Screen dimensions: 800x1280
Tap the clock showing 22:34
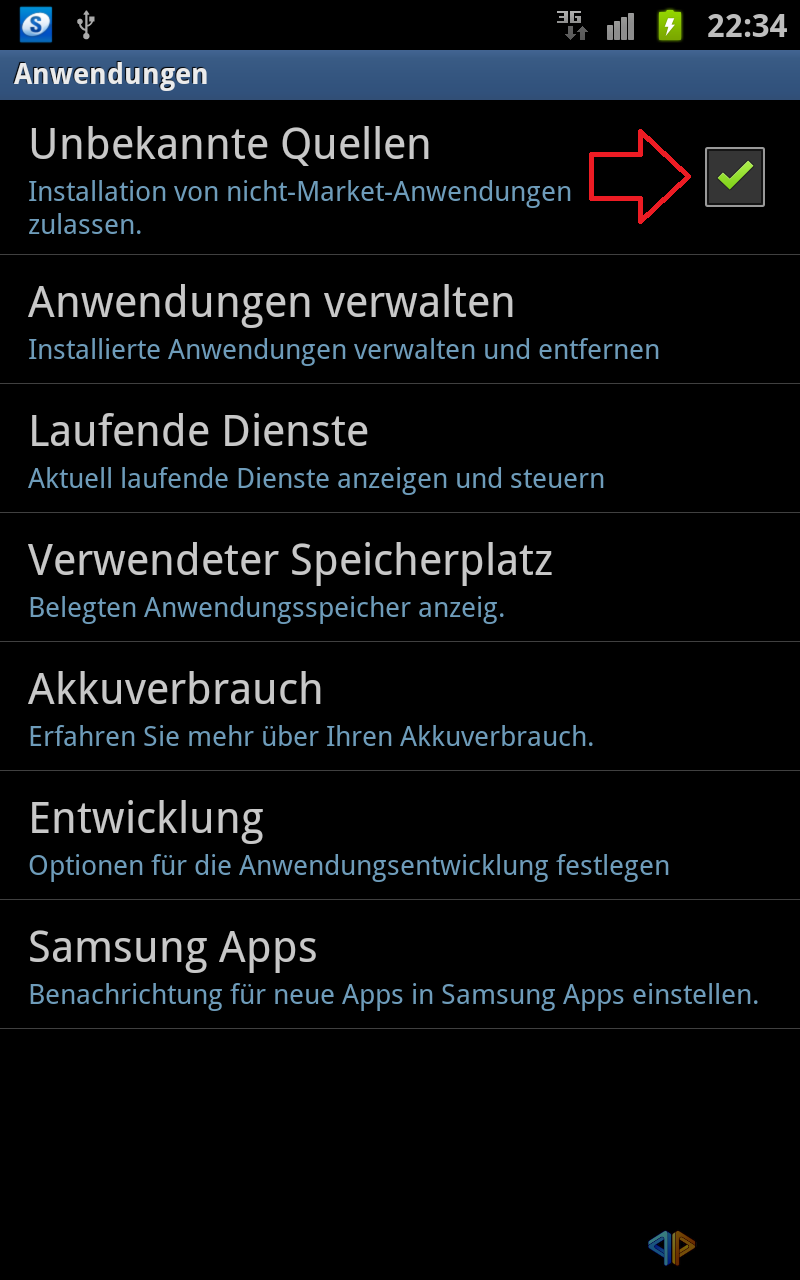click(x=744, y=25)
